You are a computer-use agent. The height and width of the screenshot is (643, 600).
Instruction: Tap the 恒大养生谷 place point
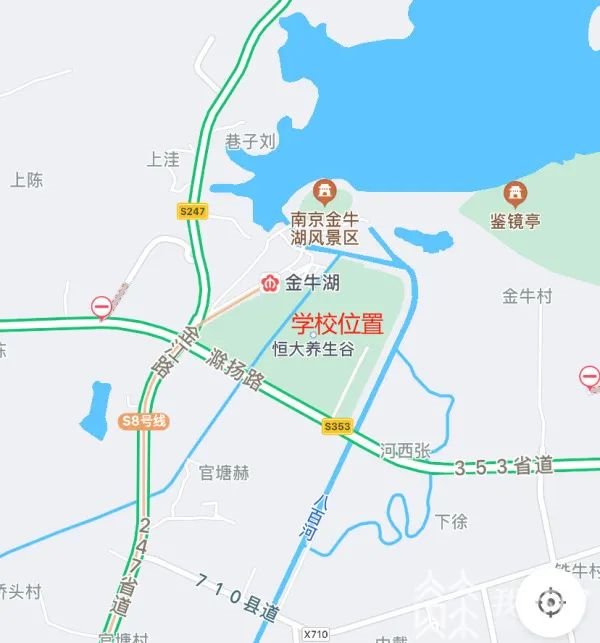(314, 334)
